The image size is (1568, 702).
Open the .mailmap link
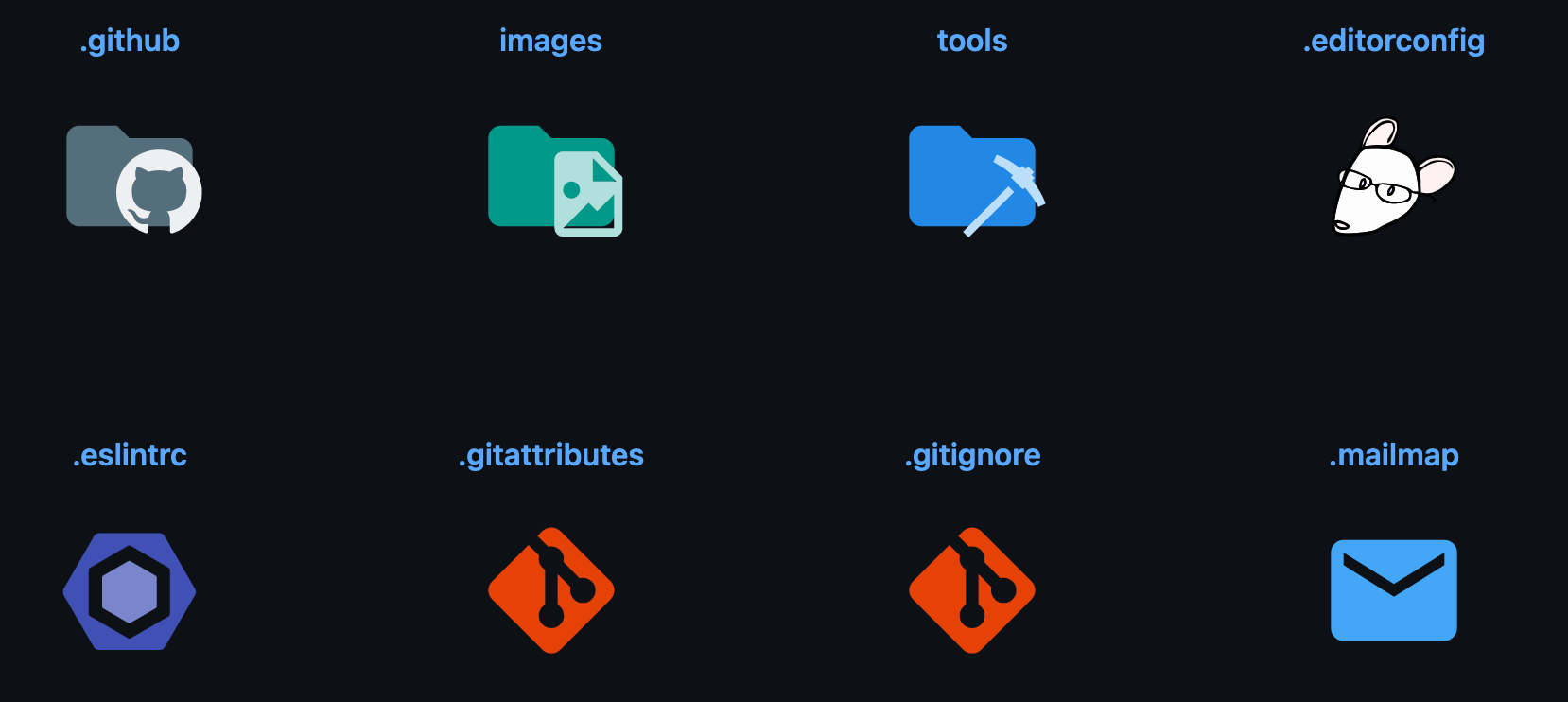[1394, 455]
